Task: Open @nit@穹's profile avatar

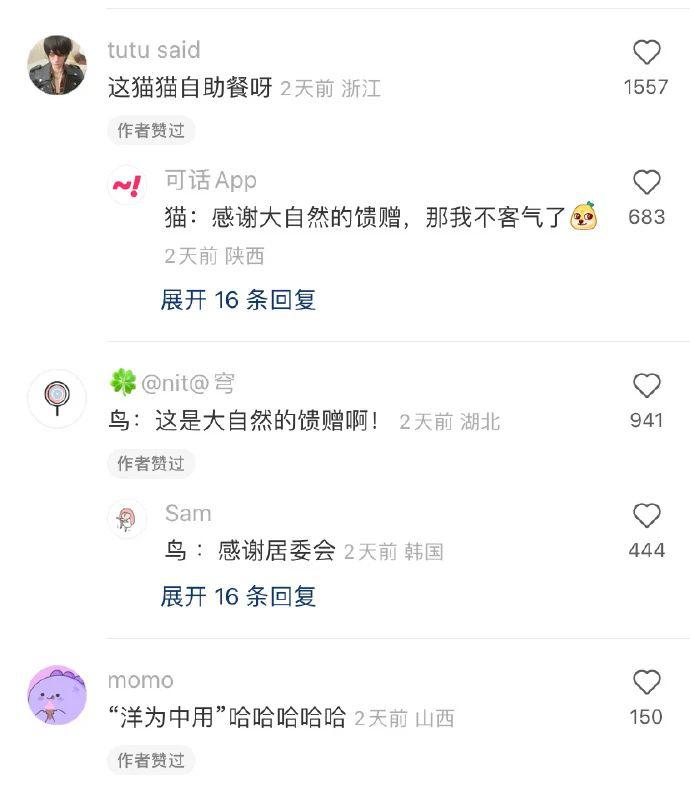Action: click(57, 398)
